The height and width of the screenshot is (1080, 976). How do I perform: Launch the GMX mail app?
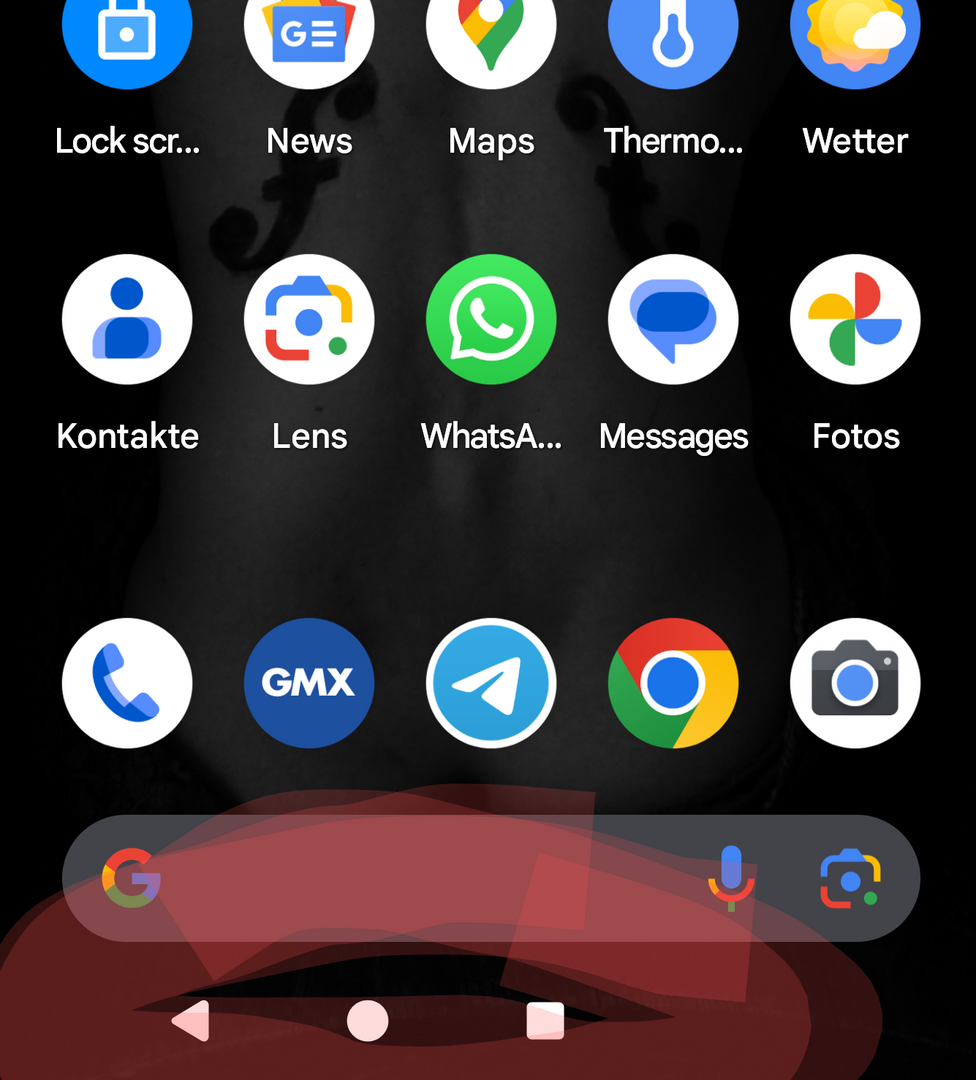tap(309, 683)
